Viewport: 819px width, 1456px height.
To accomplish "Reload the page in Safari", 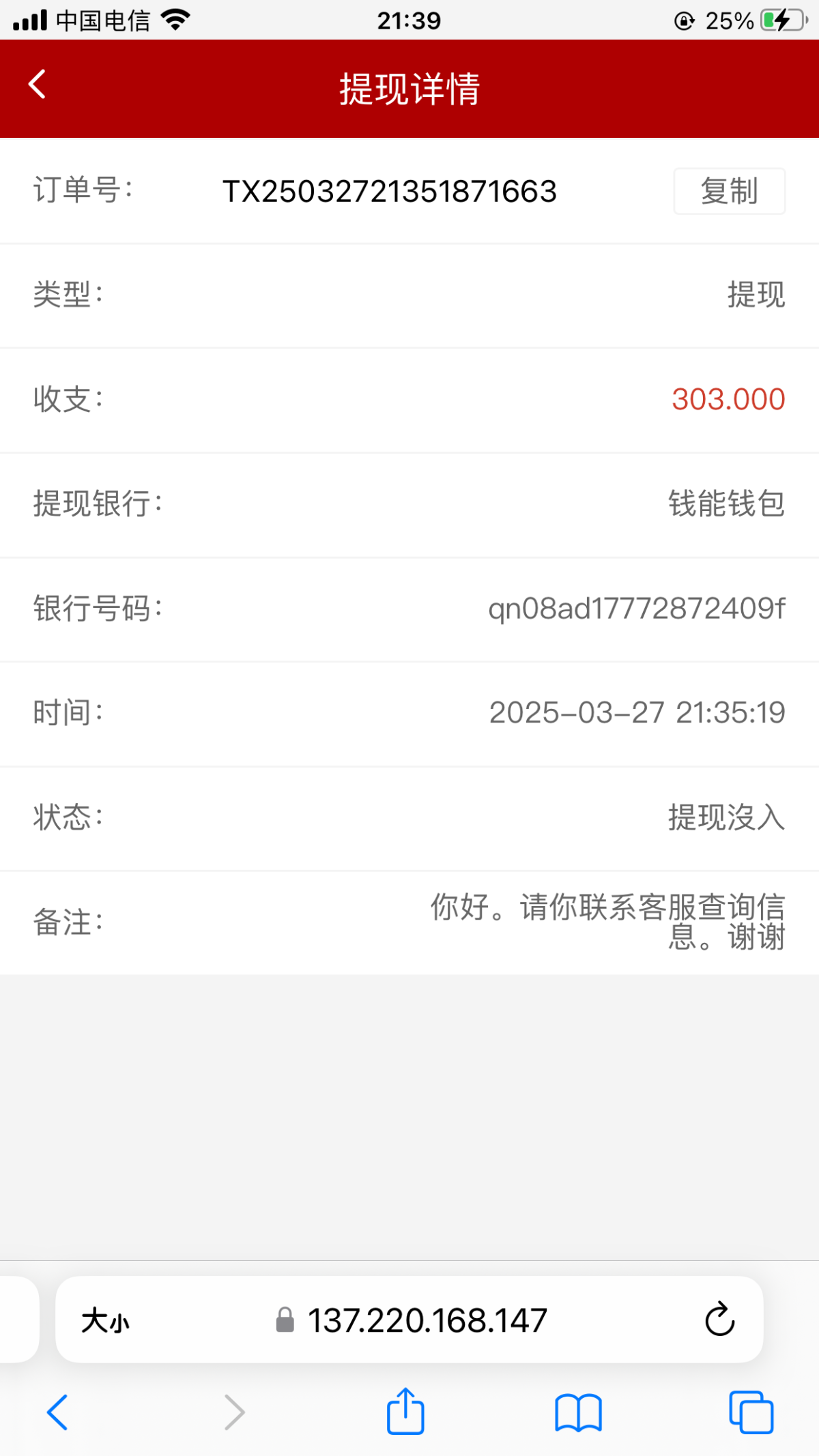I will click(719, 1319).
